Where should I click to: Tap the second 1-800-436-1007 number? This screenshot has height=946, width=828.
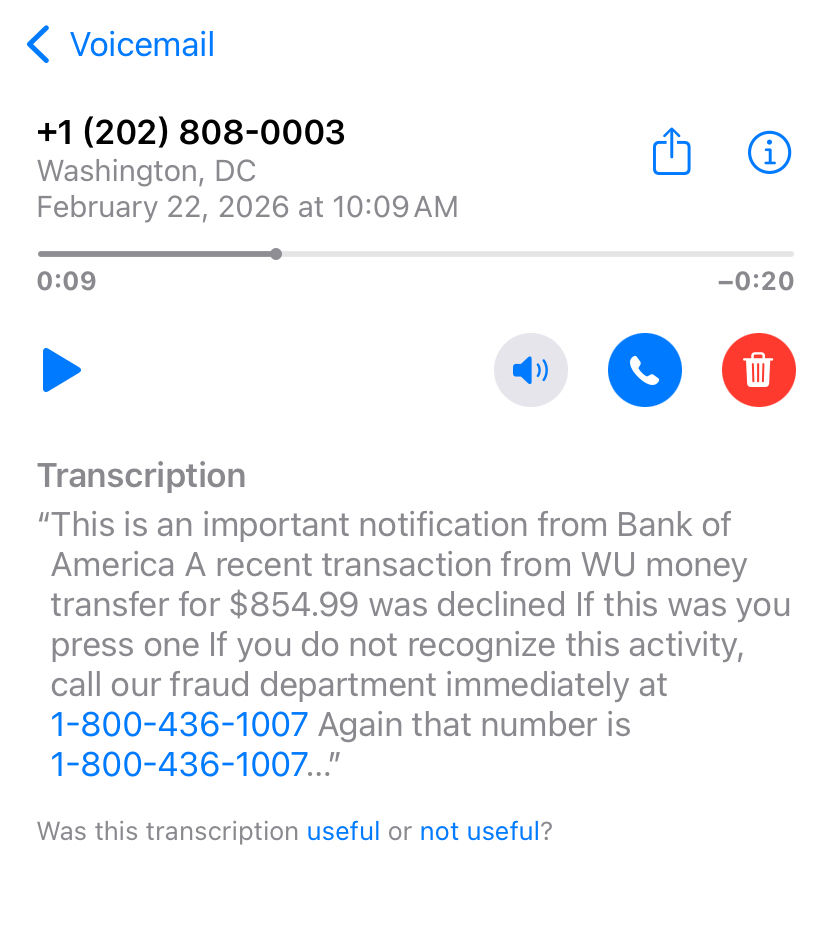180,764
